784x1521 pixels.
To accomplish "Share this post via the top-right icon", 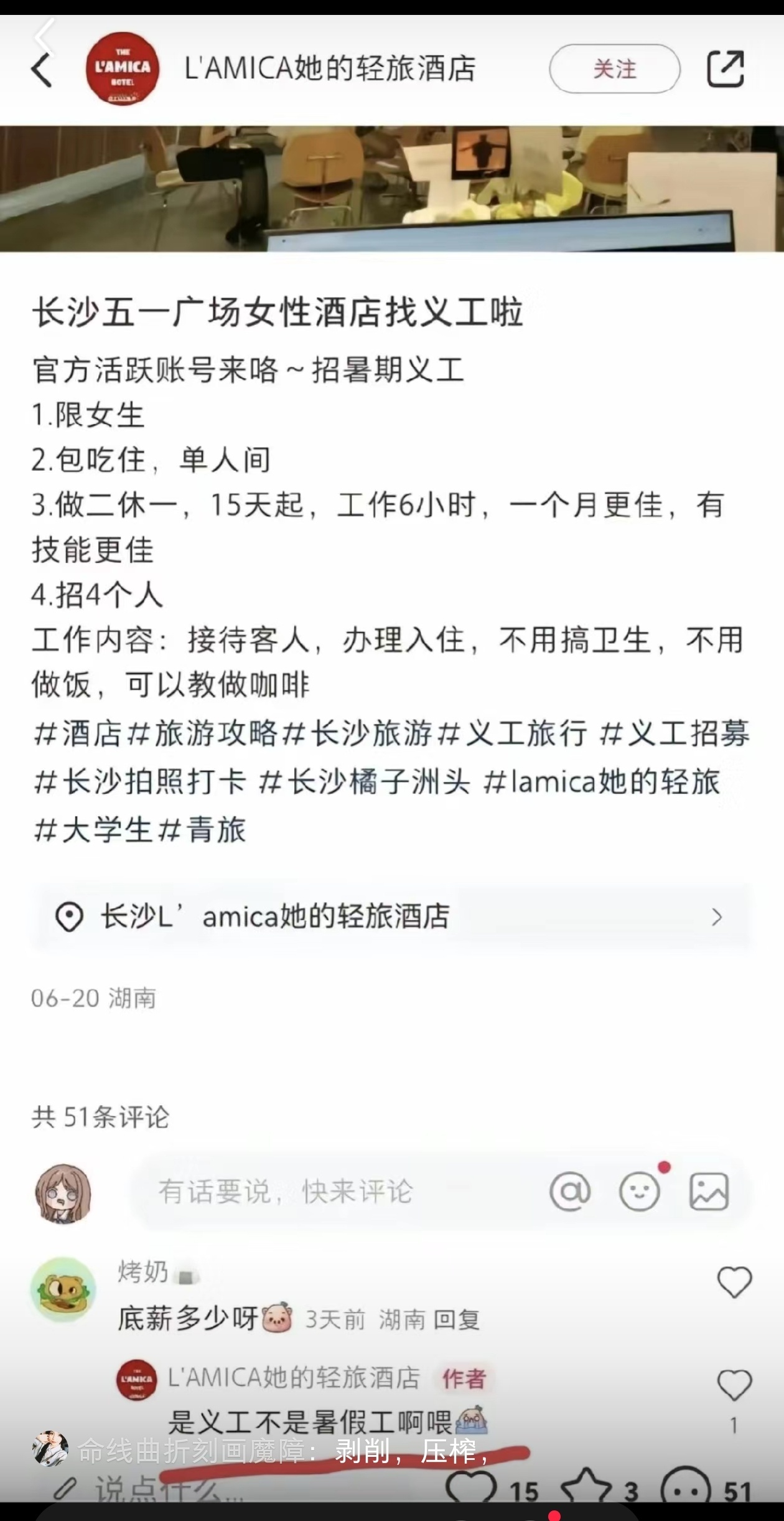I will click(726, 68).
